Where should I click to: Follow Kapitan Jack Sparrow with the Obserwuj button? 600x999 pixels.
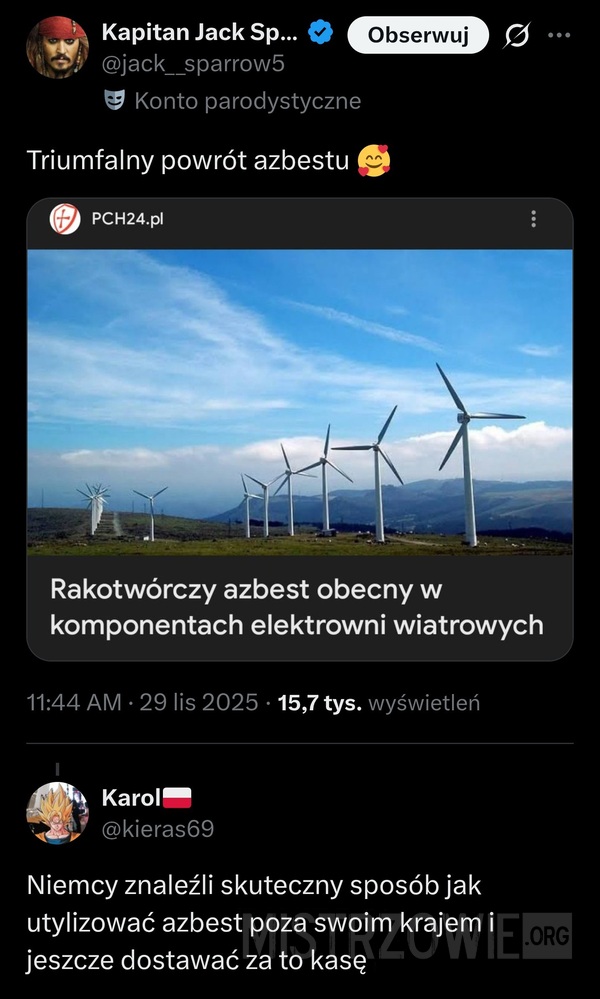pos(417,35)
